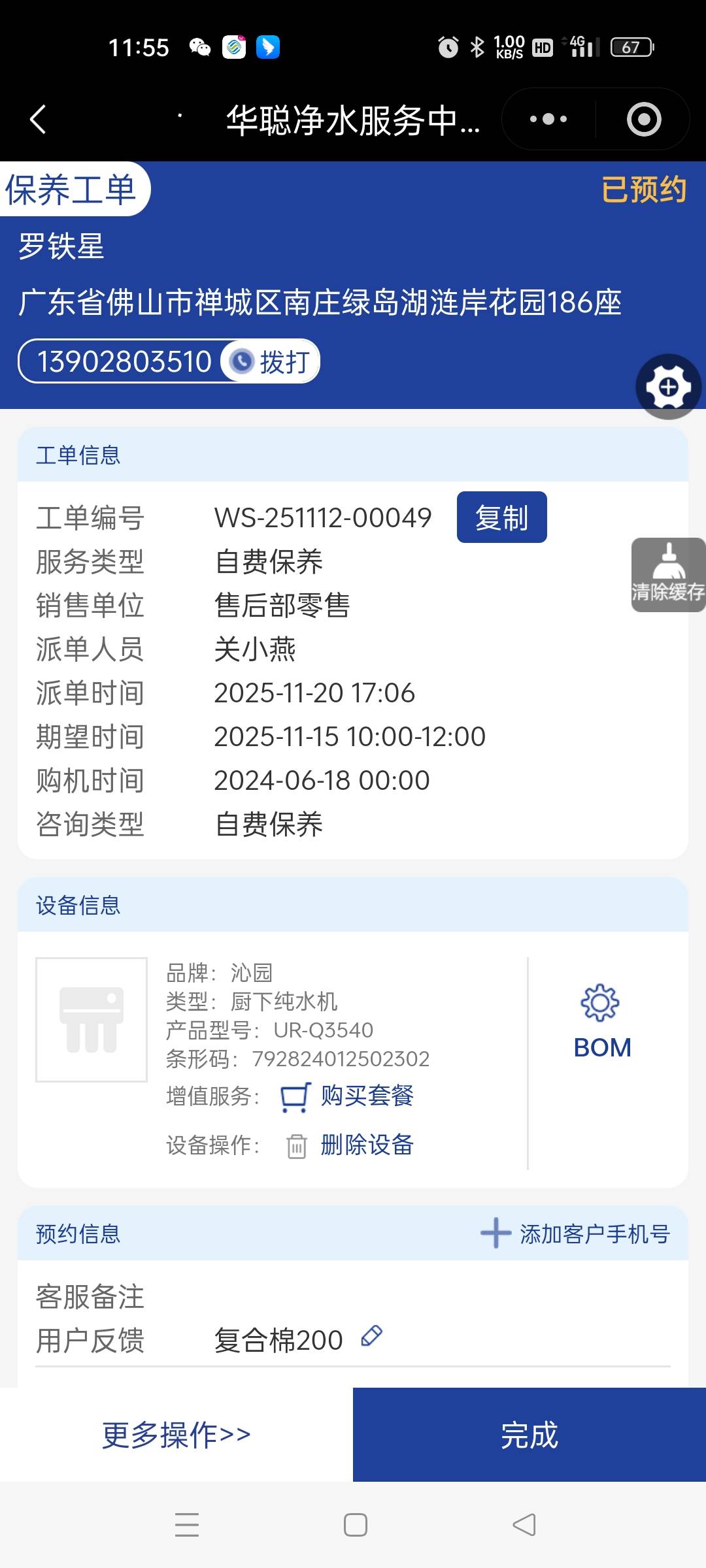
Task: Go to the system home screen
Action: (x=355, y=1525)
